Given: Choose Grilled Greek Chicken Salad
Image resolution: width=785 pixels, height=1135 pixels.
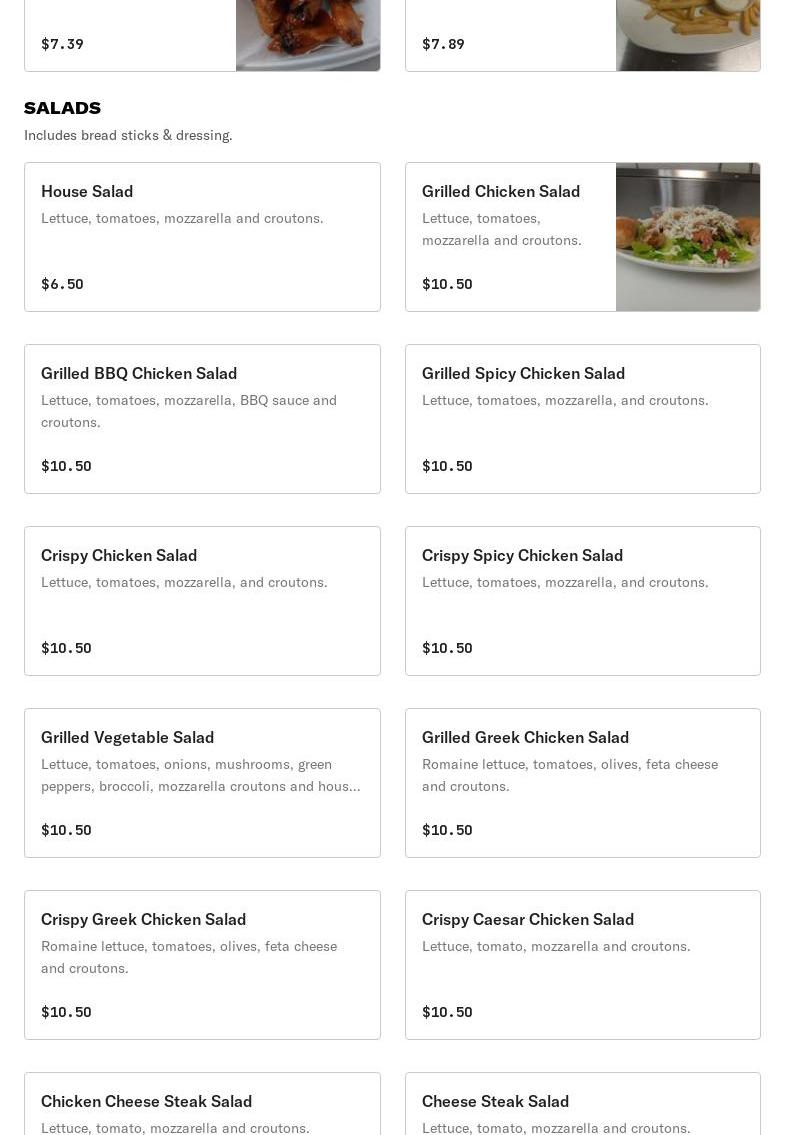Looking at the screenshot, I should 582,783.
